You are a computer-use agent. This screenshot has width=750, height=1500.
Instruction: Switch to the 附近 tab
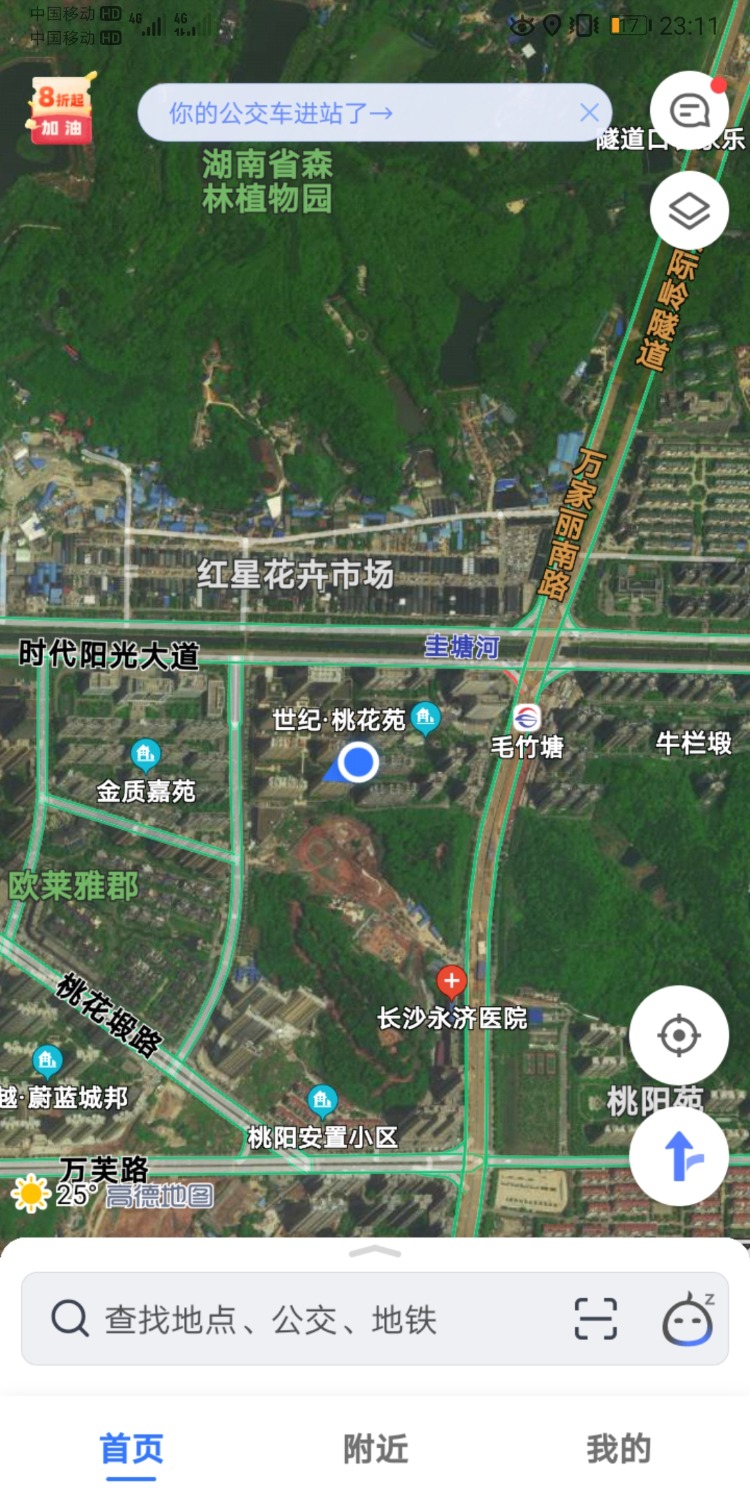pos(376,1449)
